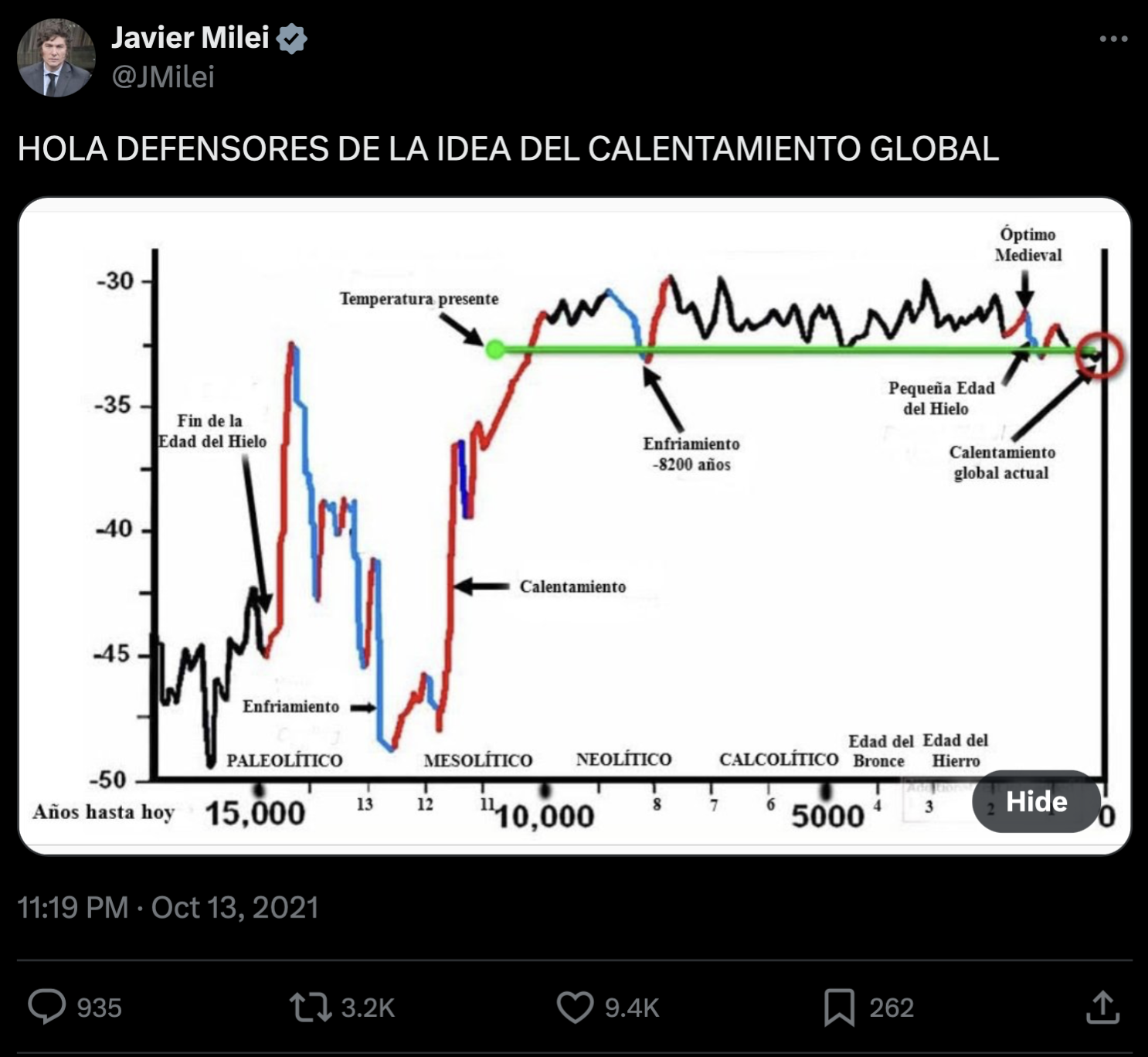The image size is (1148, 1057).
Task: Open the @JMilei handle link
Action: (163, 77)
